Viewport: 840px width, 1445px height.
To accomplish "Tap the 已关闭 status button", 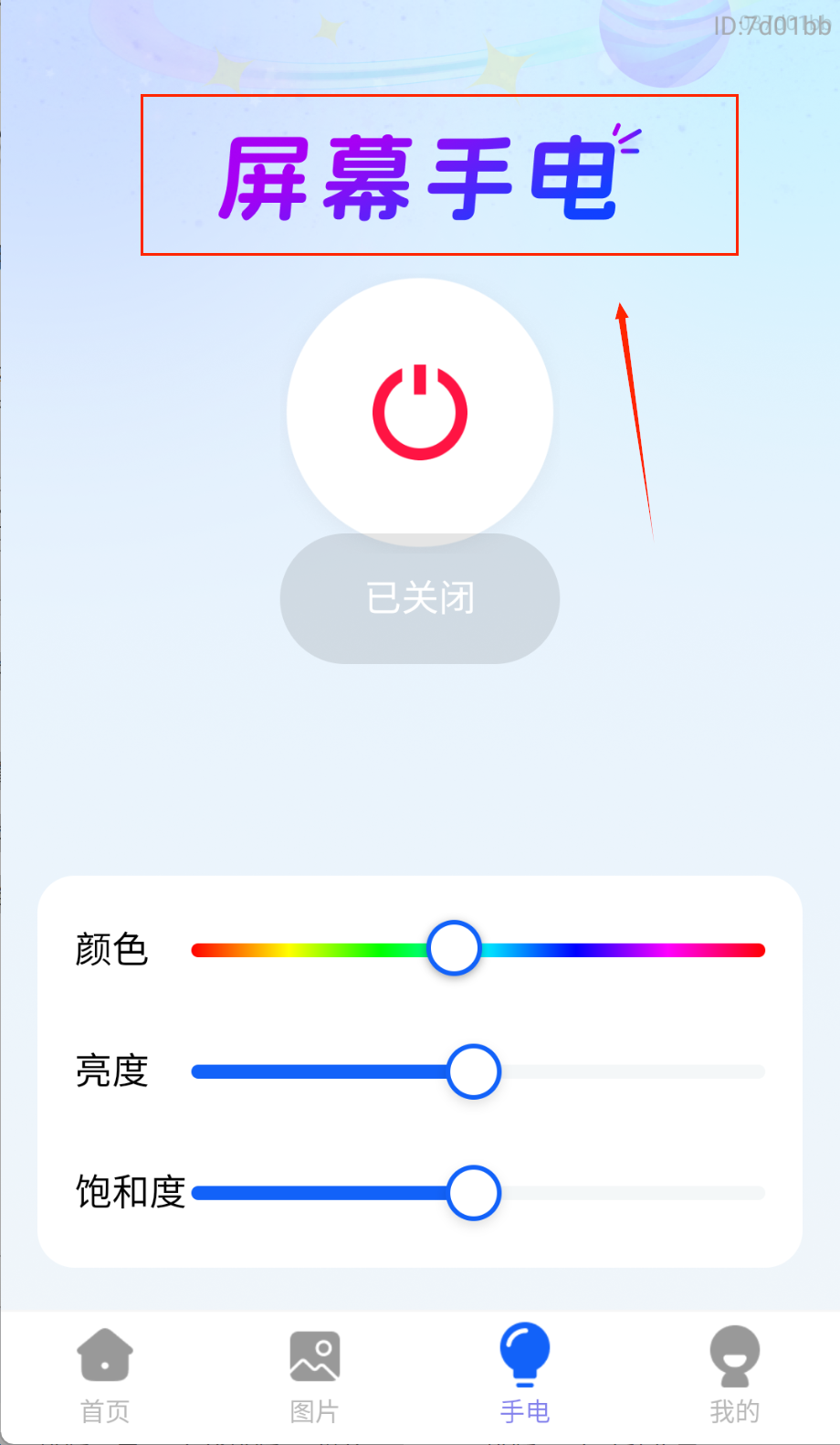I will 420,599.
